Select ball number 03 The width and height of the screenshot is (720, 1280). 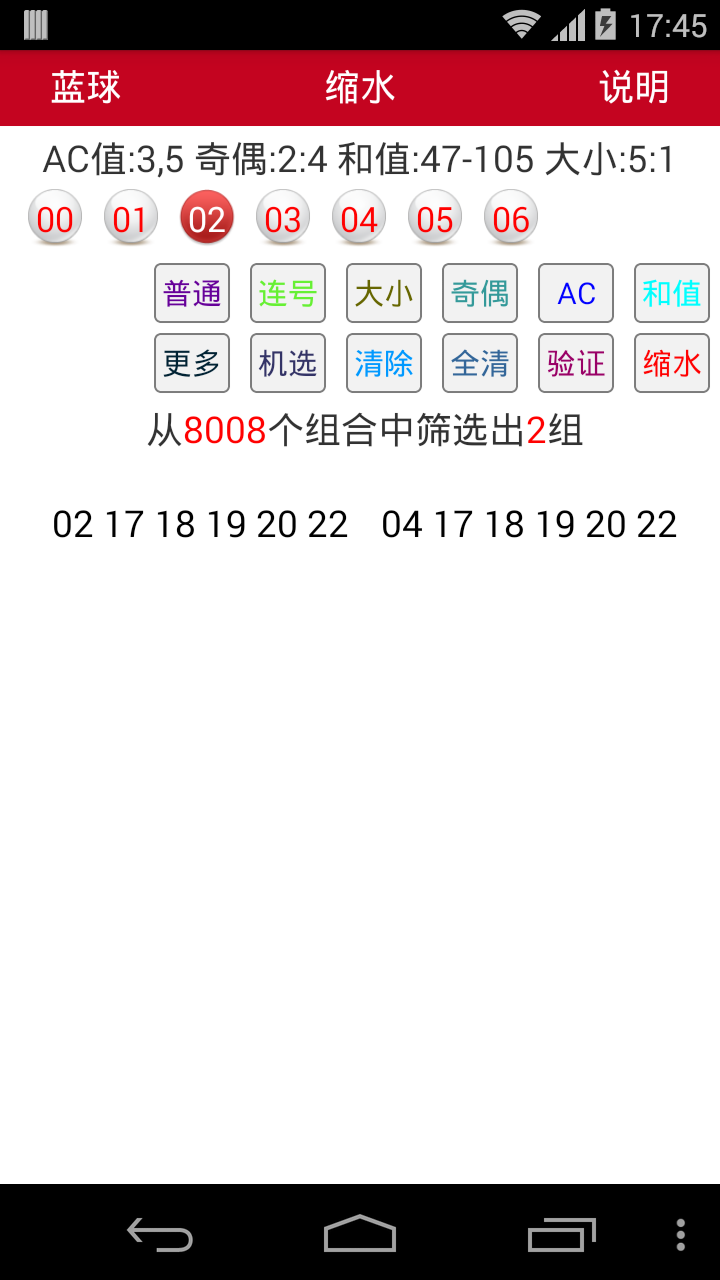(283, 218)
